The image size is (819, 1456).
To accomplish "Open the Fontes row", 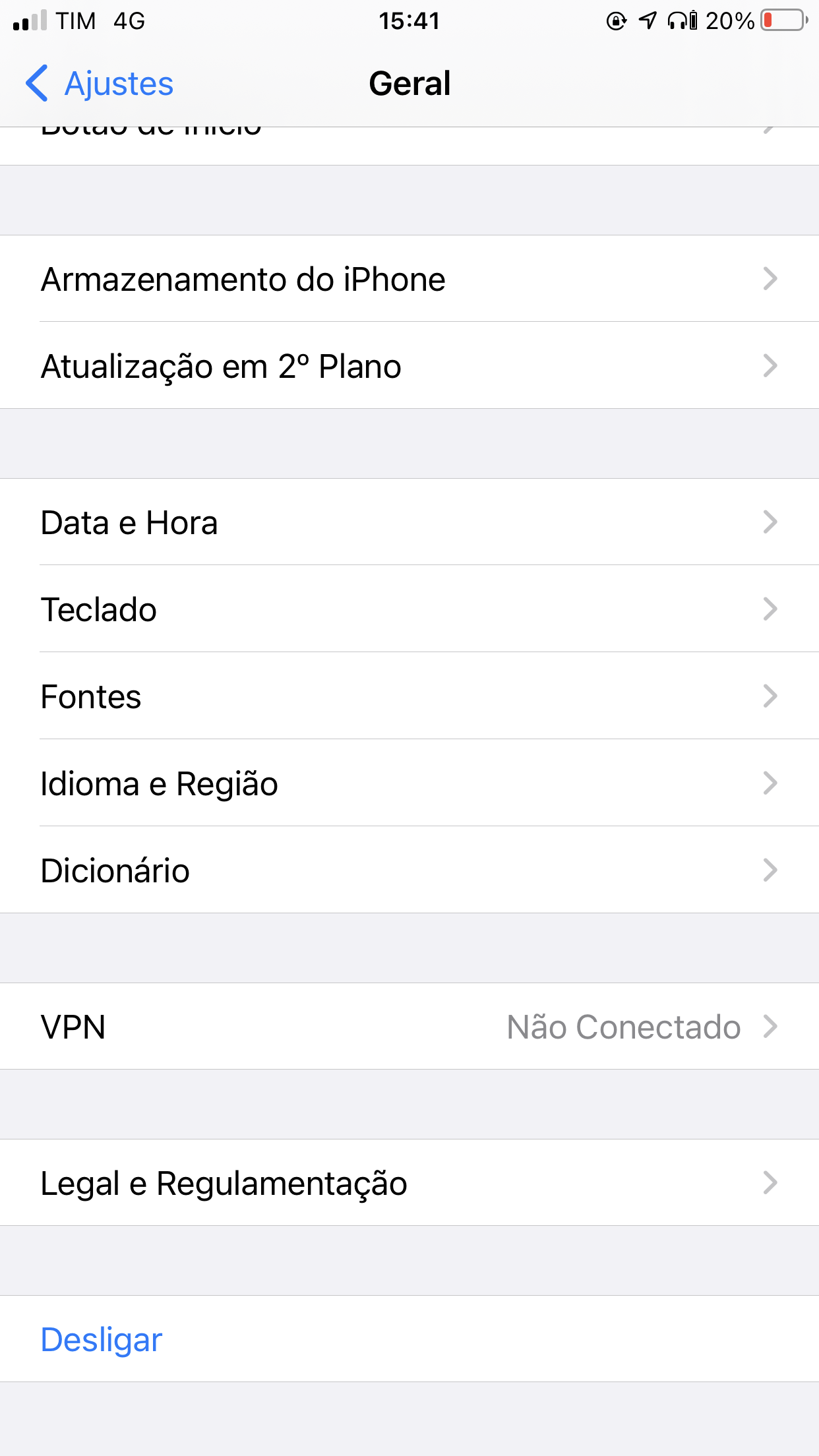I will [x=409, y=696].
